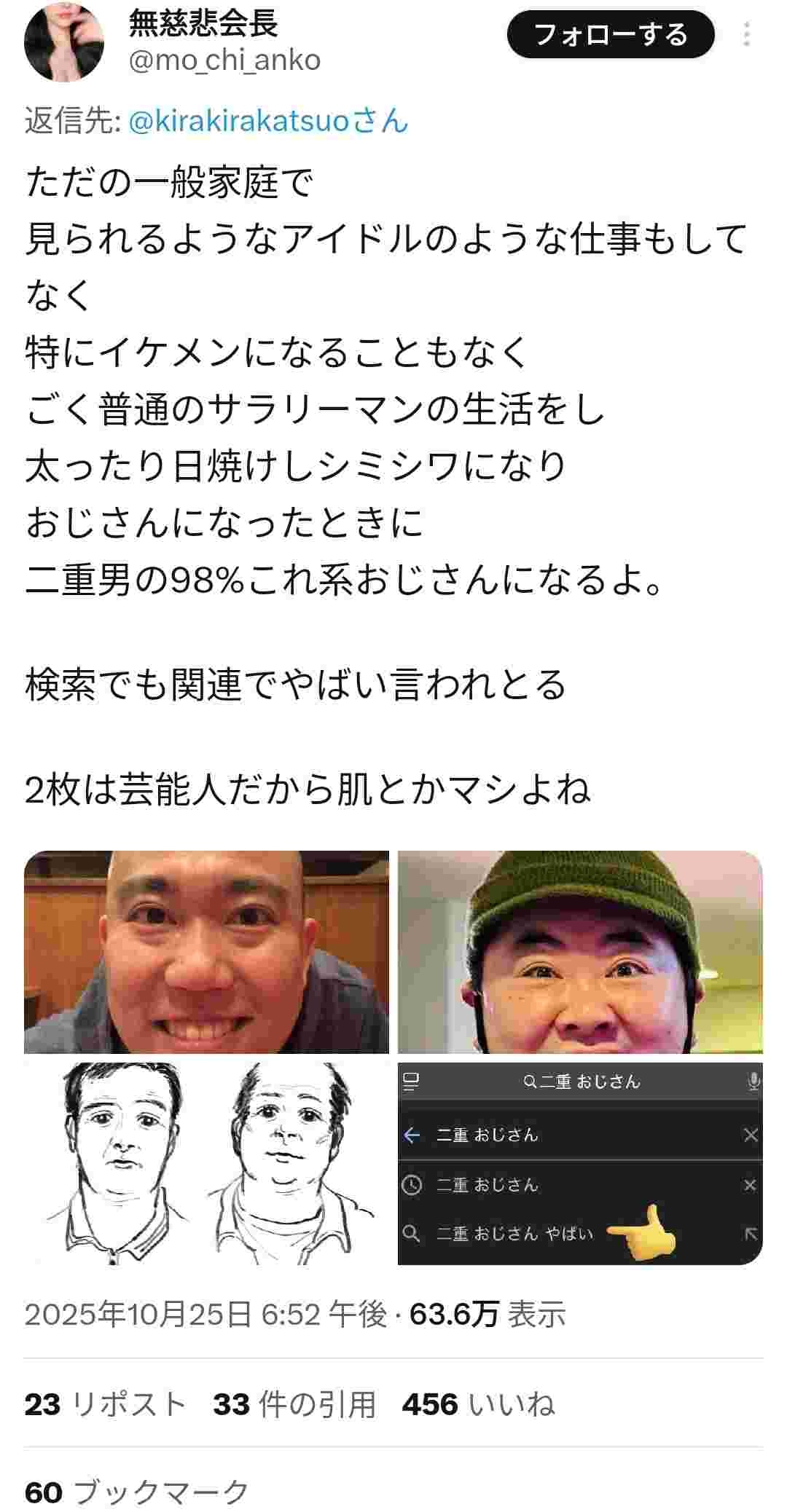The image size is (787, 1512).
Task: View the 23 リポスト list
Action: click(106, 1404)
